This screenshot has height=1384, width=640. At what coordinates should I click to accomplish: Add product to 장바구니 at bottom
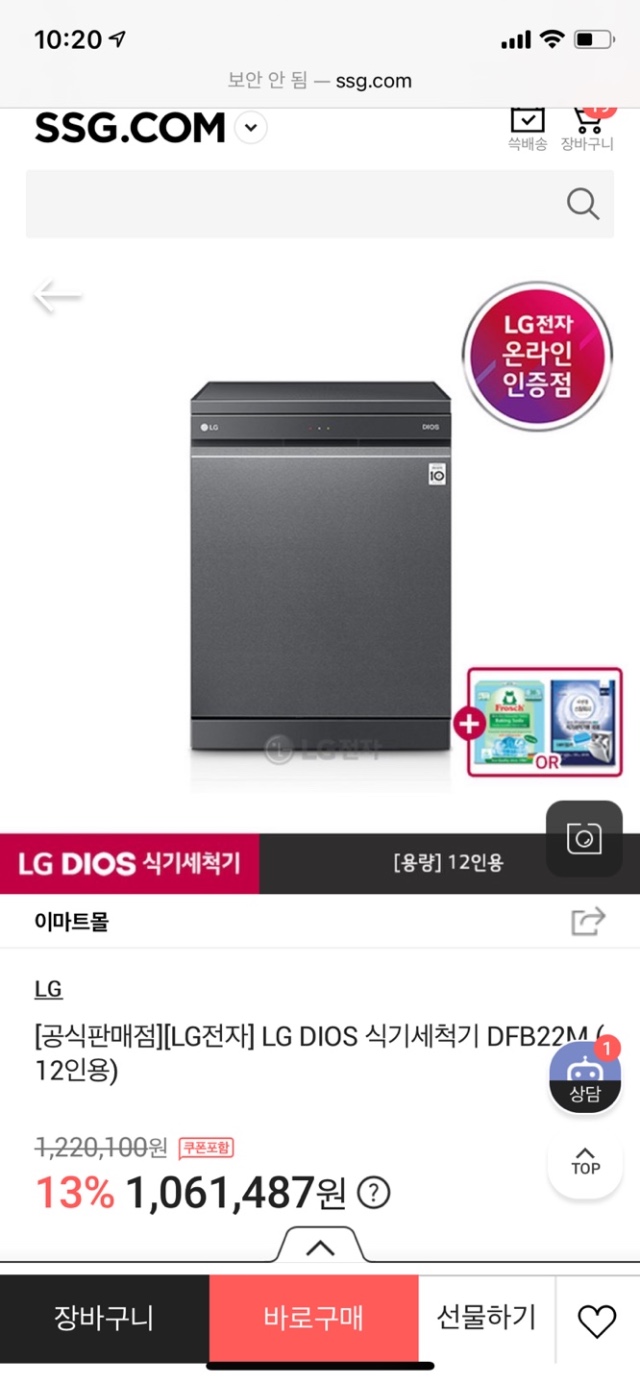click(104, 1317)
